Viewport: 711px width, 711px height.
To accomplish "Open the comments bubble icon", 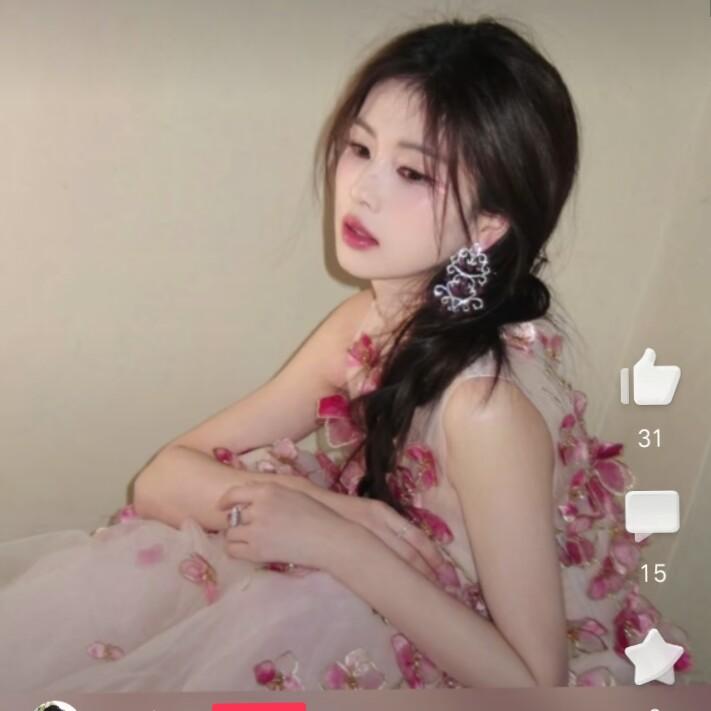I will coord(652,515).
